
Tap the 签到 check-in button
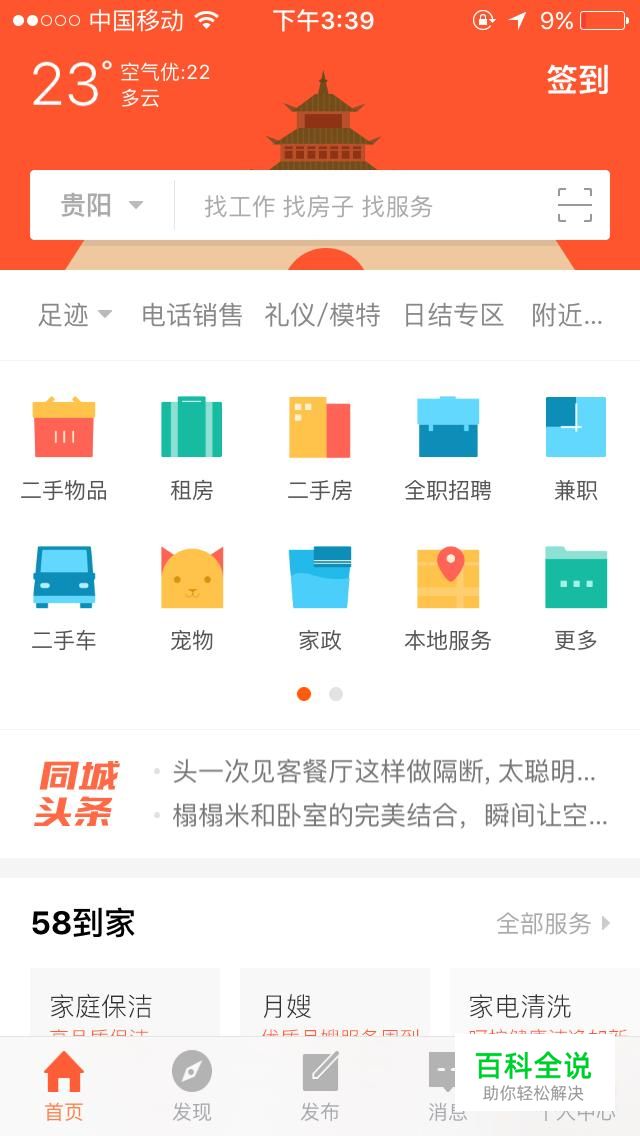(x=577, y=80)
